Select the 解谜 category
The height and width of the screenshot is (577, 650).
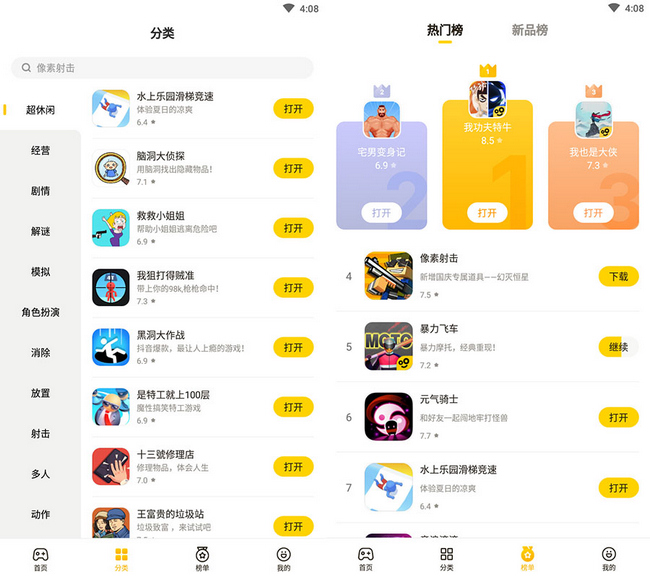click(40, 231)
